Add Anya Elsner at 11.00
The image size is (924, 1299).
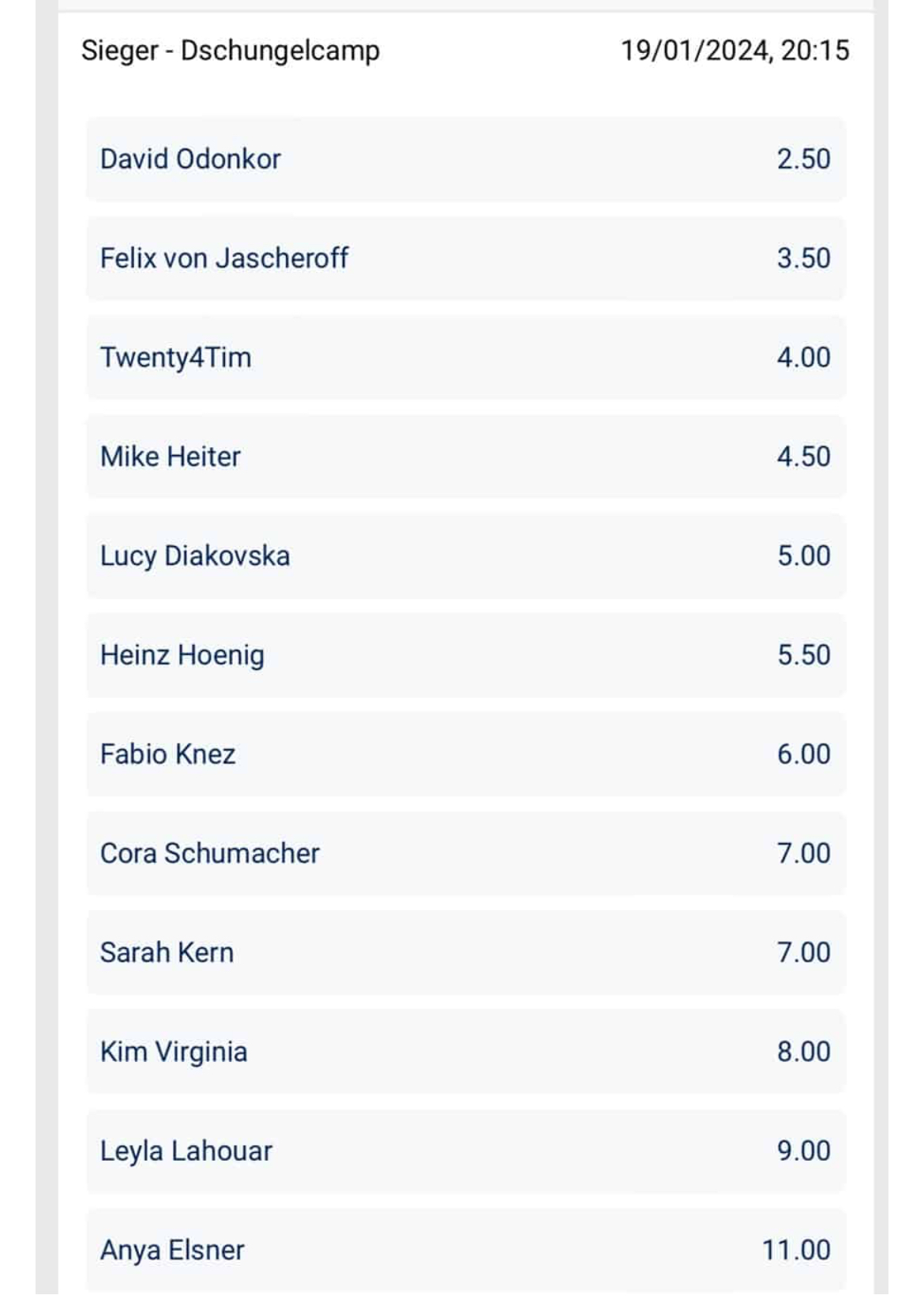(x=466, y=1250)
